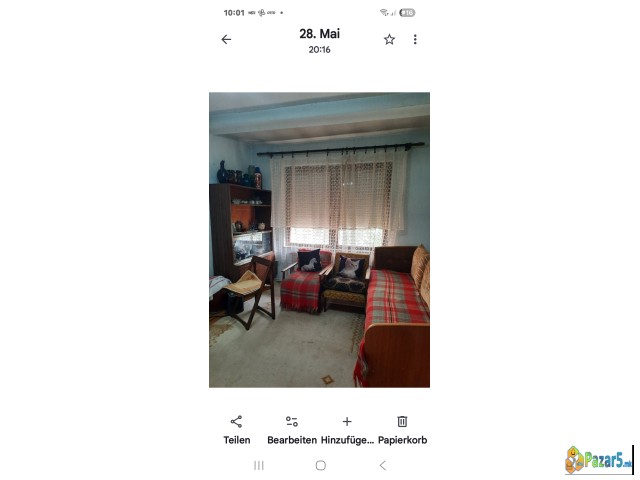Image resolution: width=640 pixels, height=480 pixels.
Task: Edit the photo with Bearbeiten
Action: click(292, 428)
